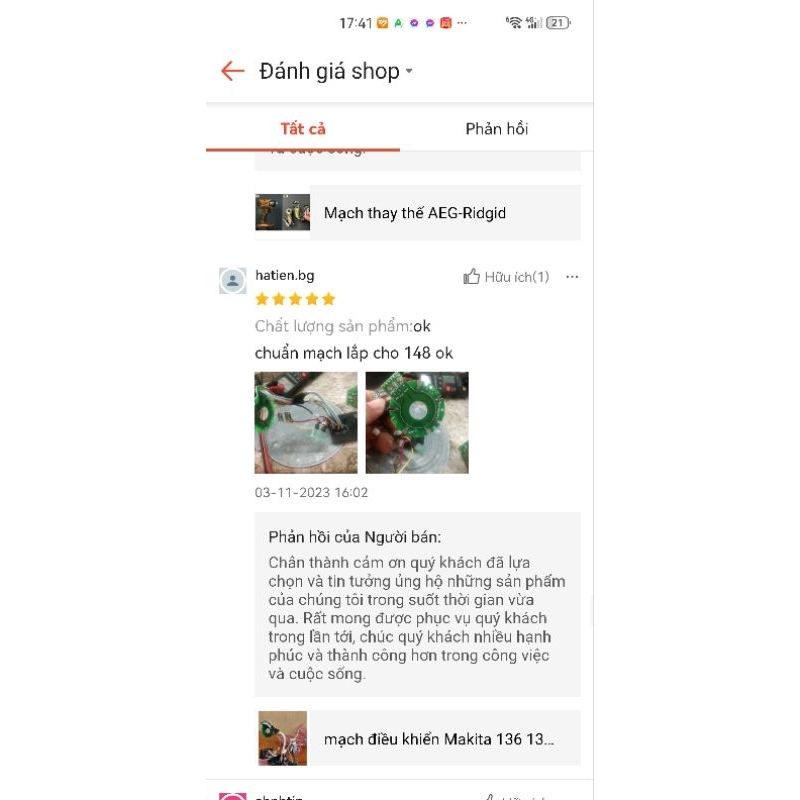Switch to the Phản hồi tab
800x800 pixels.
pos(496,129)
